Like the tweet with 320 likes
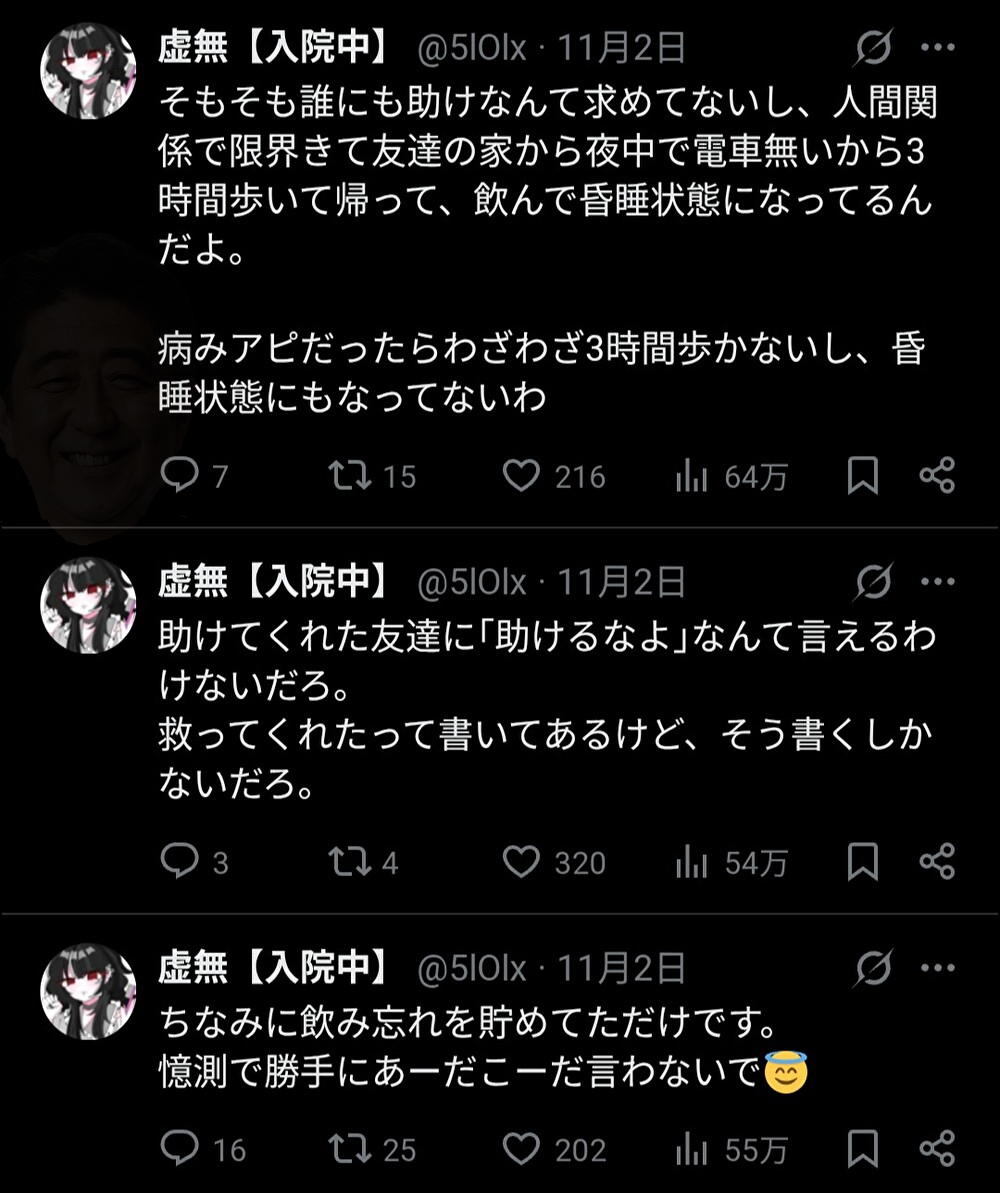This screenshot has height=1193, width=1000. coord(521,862)
